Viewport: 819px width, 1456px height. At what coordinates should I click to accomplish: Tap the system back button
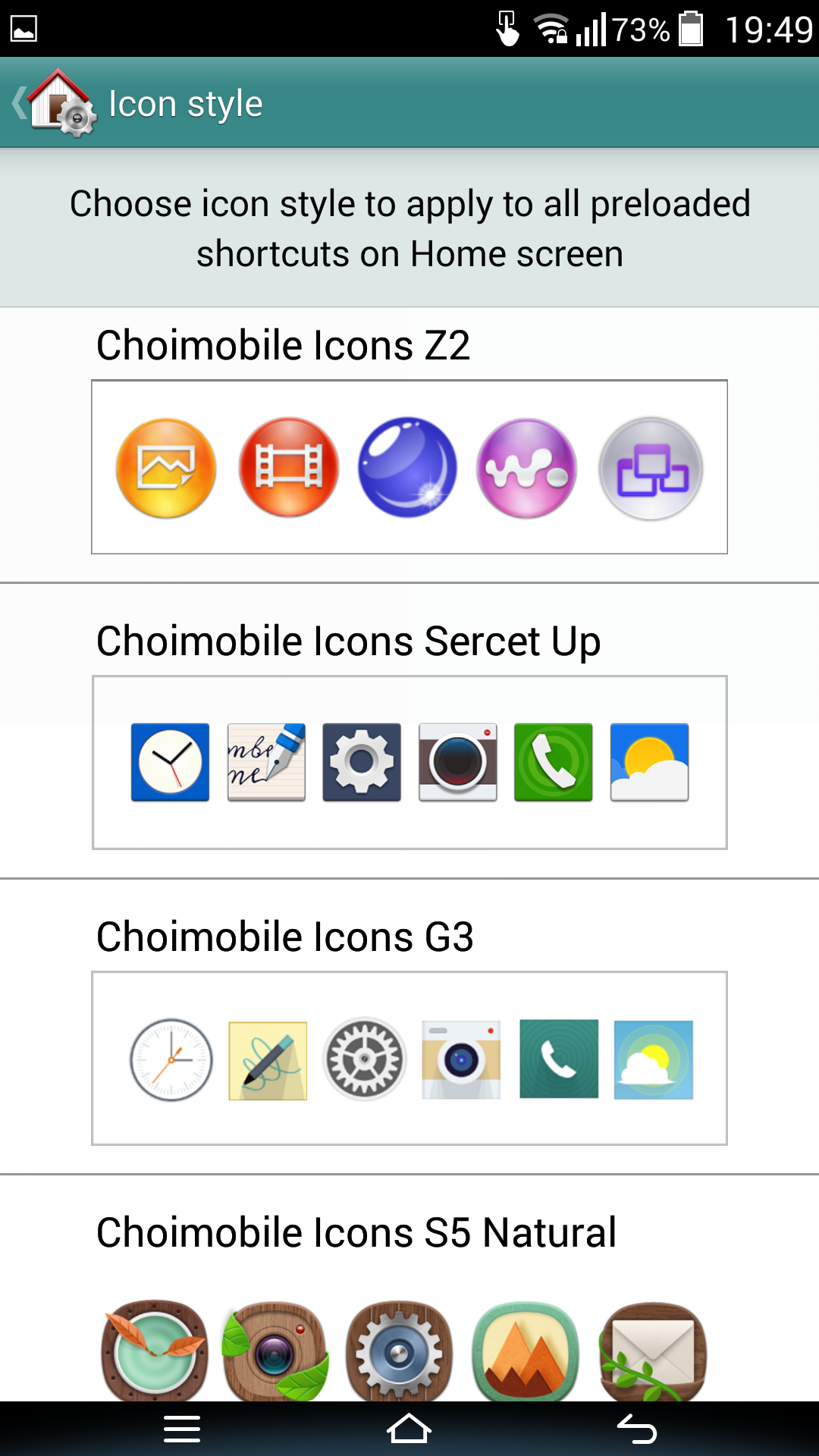637,1429
